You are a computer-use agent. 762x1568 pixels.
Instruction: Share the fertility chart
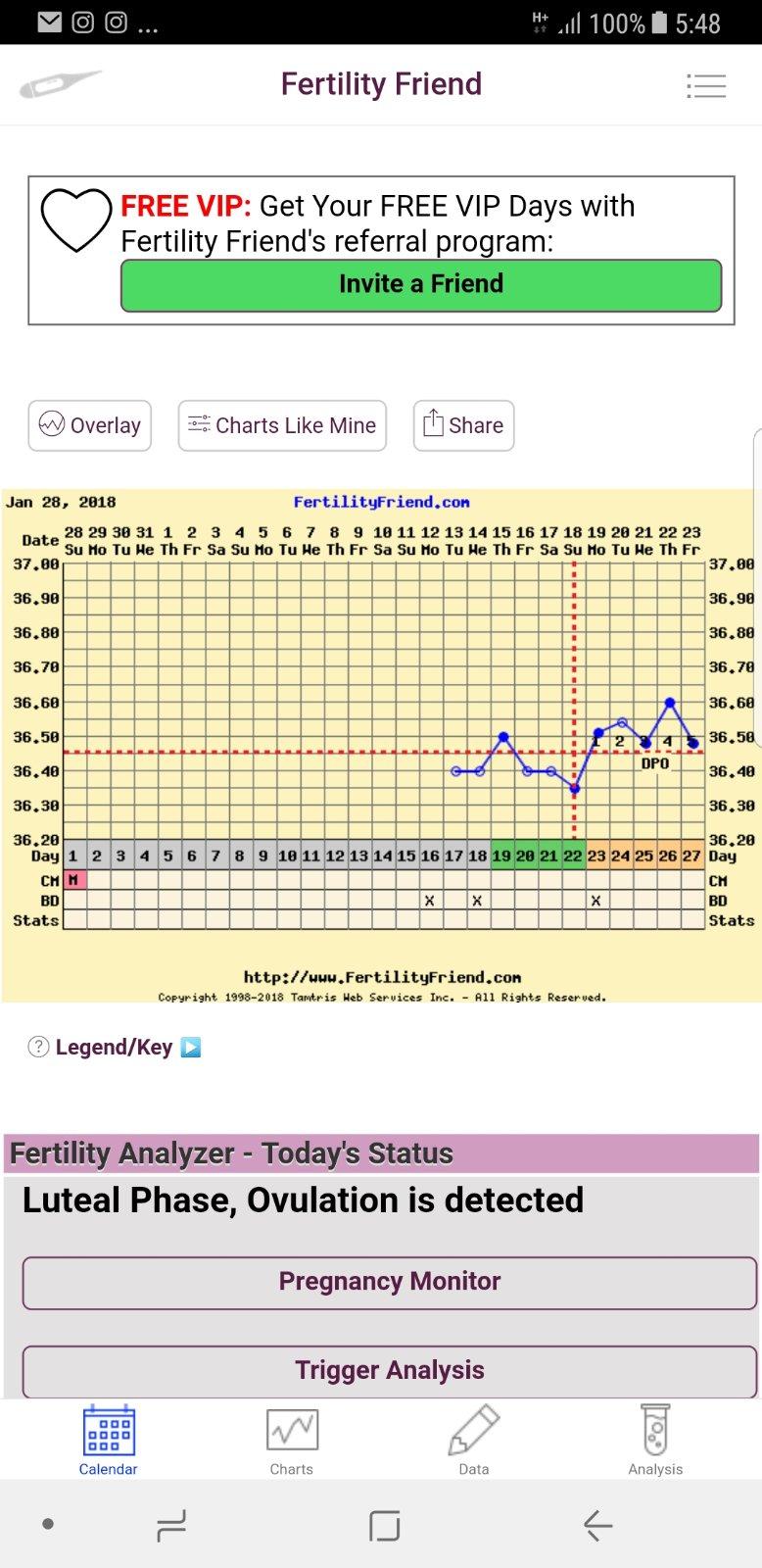(x=463, y=425)
